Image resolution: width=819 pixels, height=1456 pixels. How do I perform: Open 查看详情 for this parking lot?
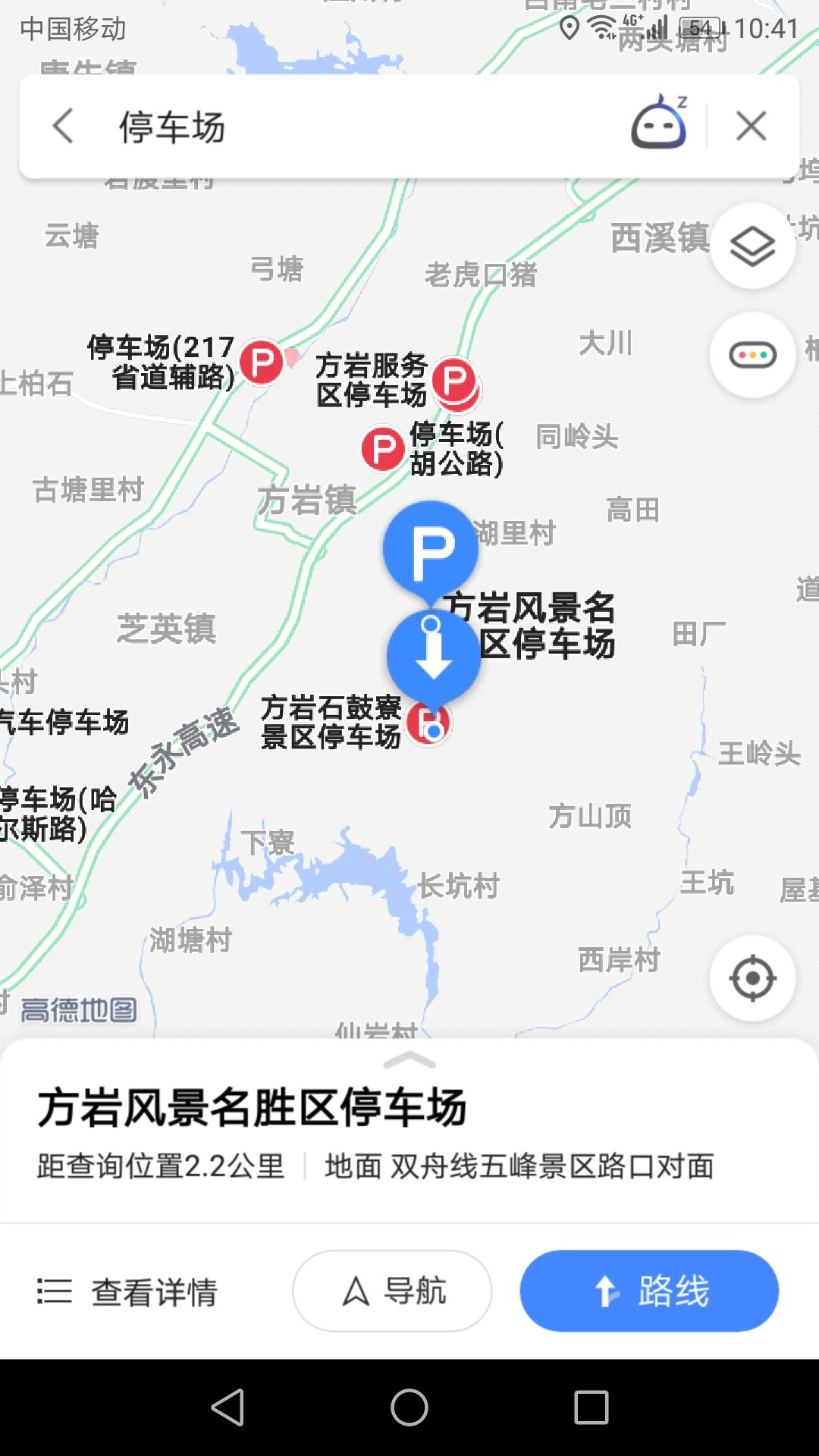point(127,1291)
